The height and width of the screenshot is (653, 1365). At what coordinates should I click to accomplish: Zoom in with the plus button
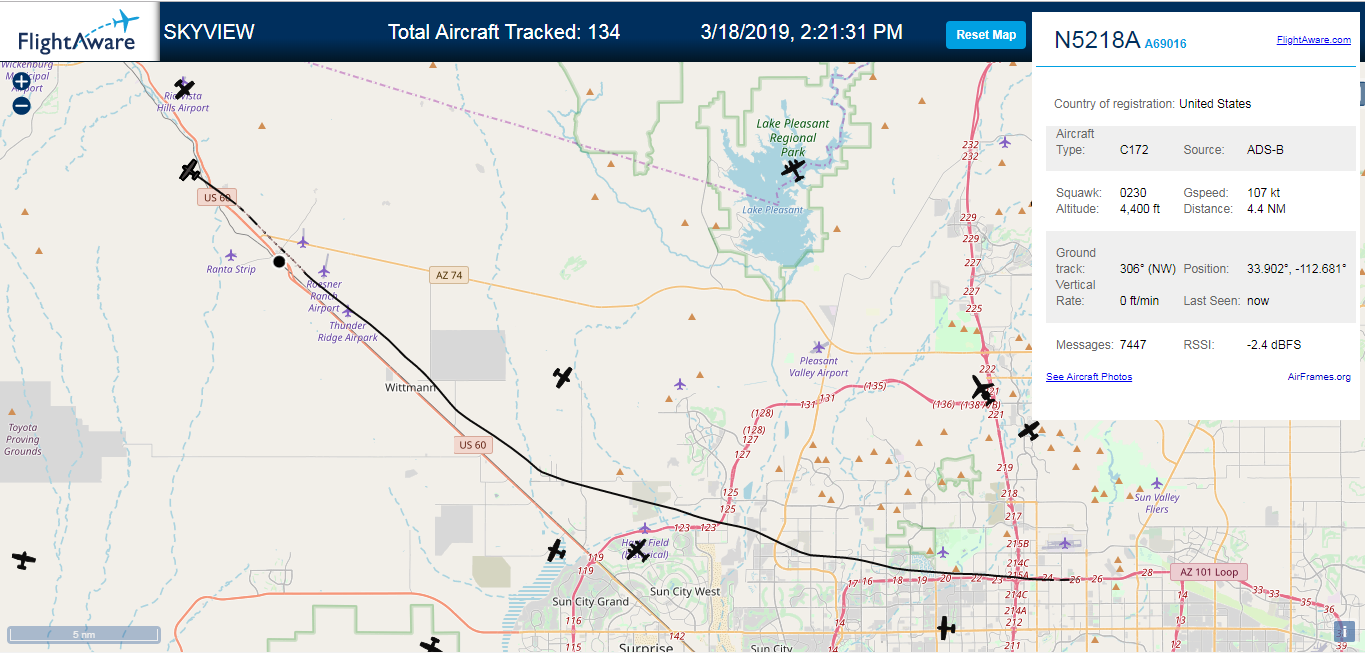click(22, 82)
